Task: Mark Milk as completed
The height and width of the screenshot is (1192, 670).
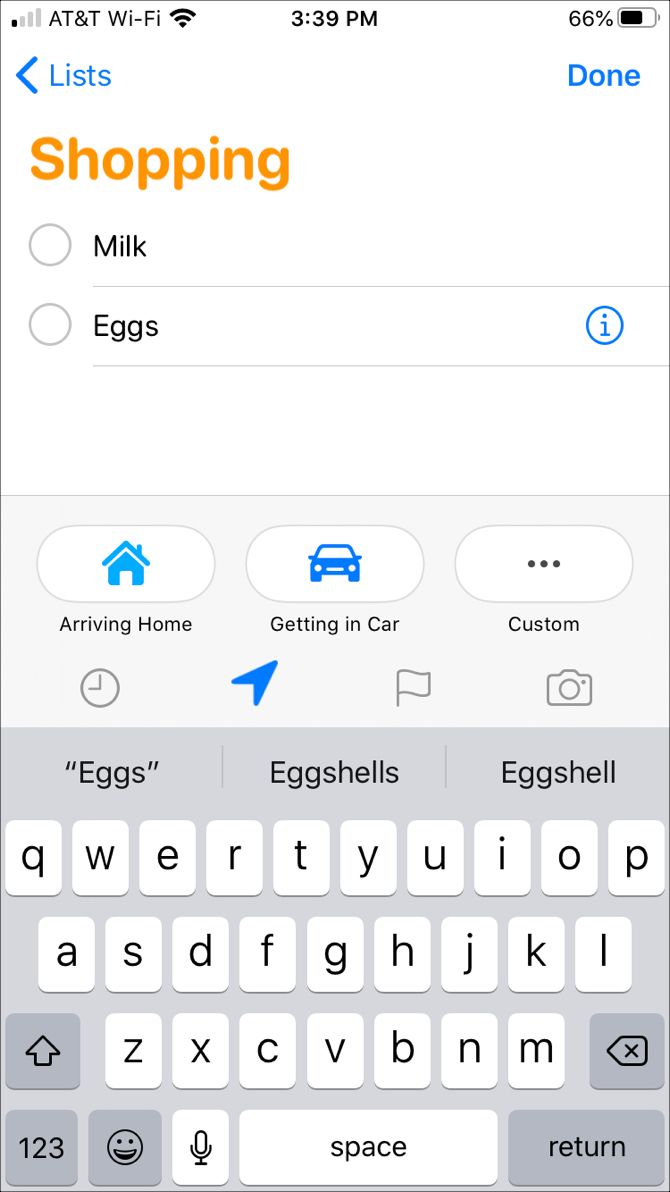Action: click(x=50, y=245)
